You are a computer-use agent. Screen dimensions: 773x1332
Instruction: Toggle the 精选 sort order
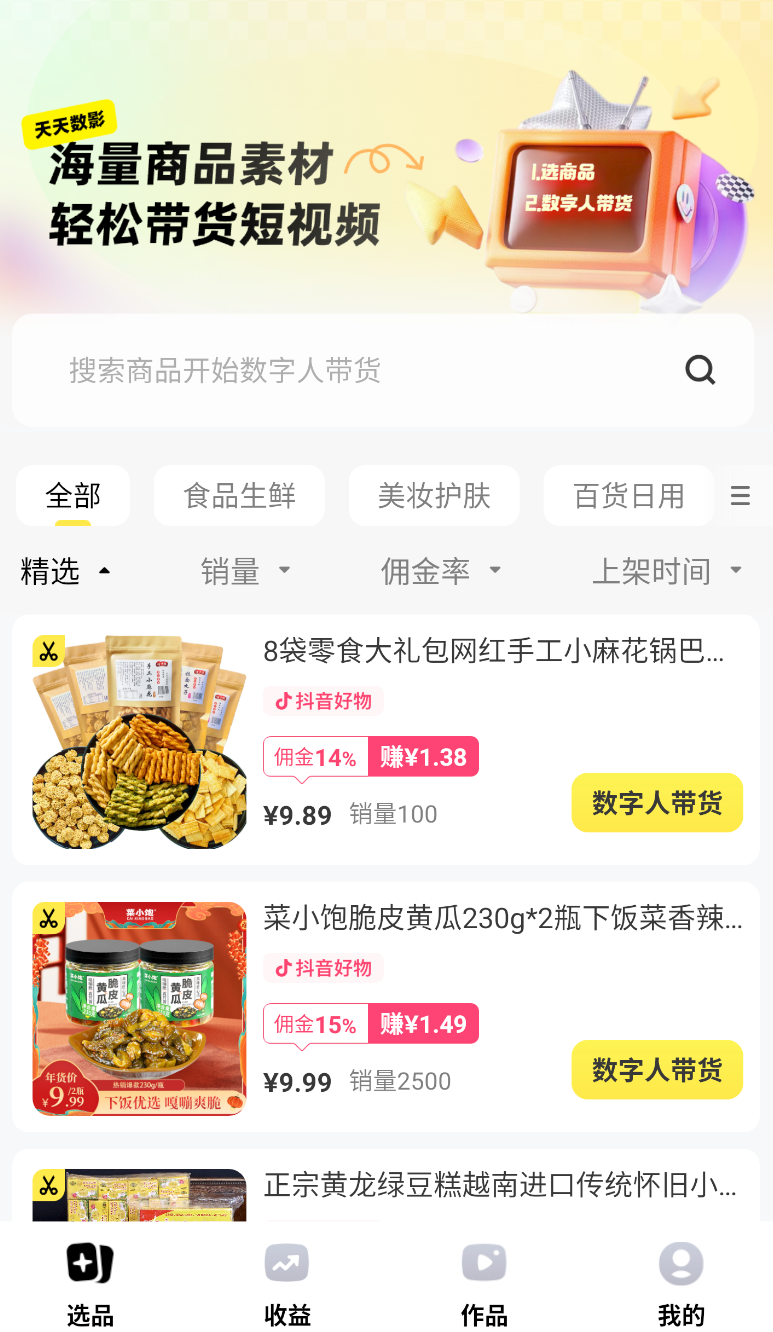(x=64, y=570)
